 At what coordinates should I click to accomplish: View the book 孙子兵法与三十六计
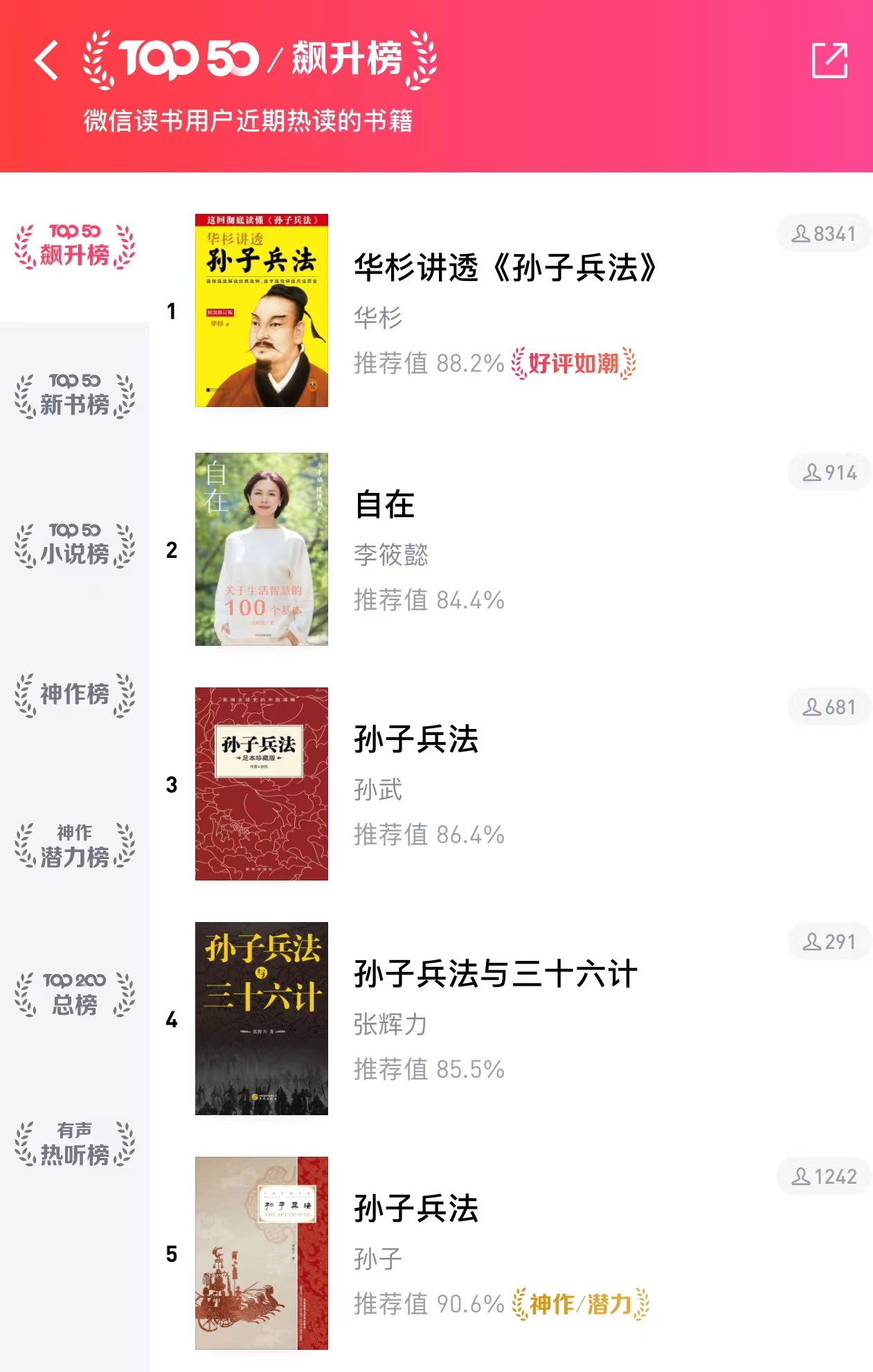[x=495, y=974]
